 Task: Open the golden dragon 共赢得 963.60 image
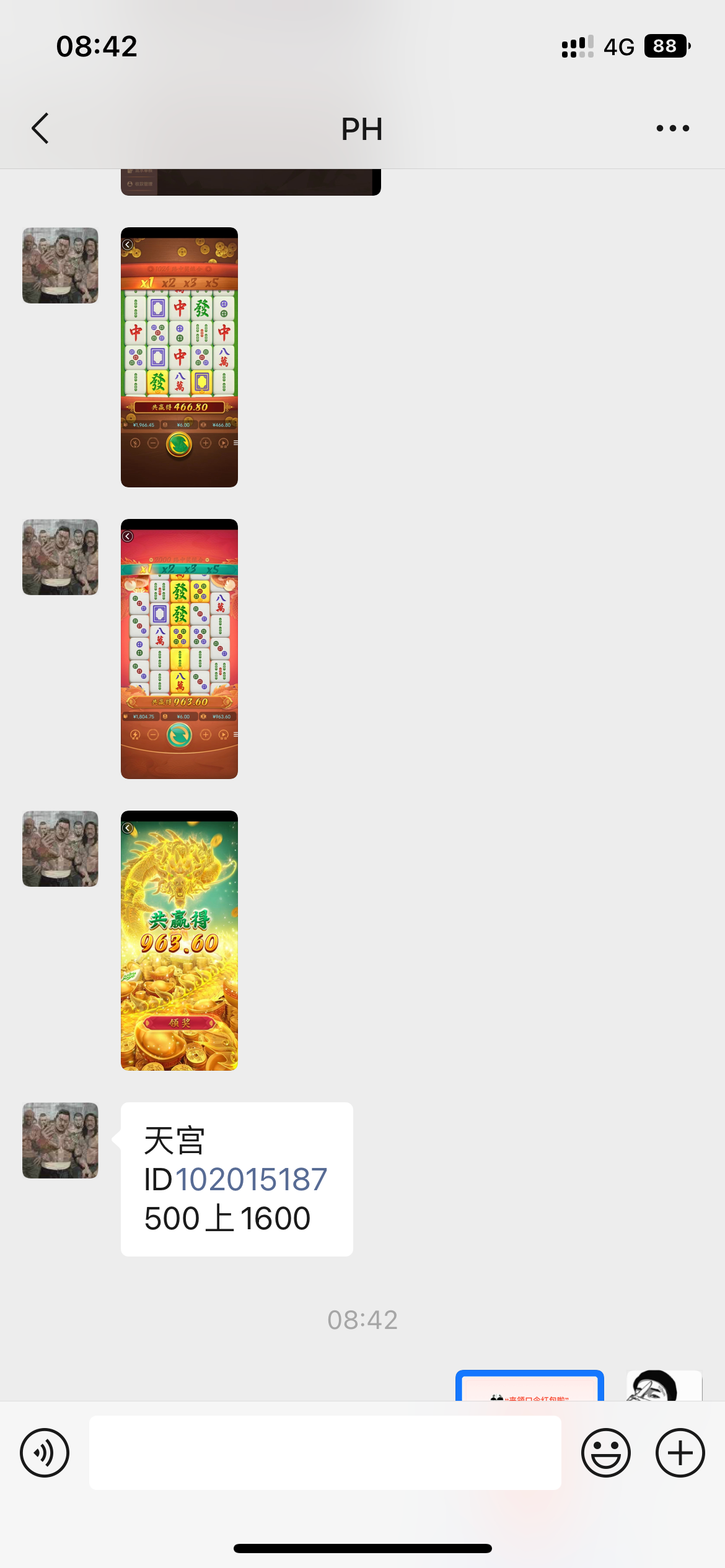point(179,940)
